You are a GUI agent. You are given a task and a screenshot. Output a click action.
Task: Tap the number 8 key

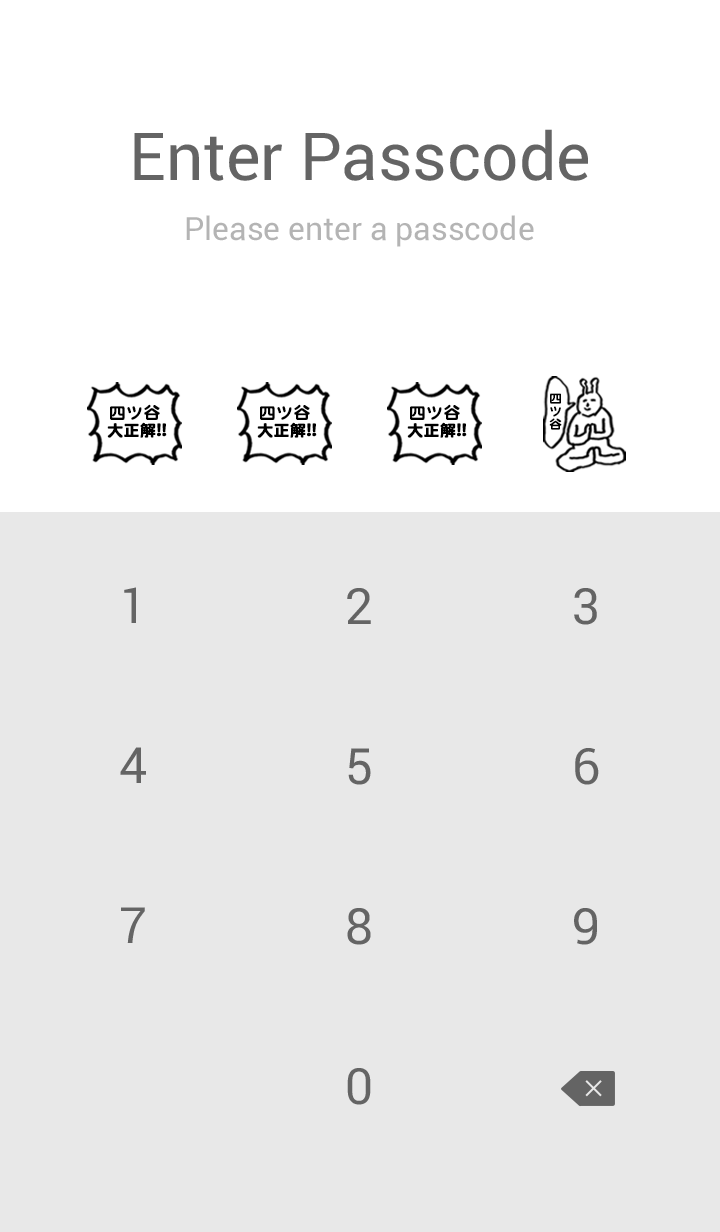point(359,926)
